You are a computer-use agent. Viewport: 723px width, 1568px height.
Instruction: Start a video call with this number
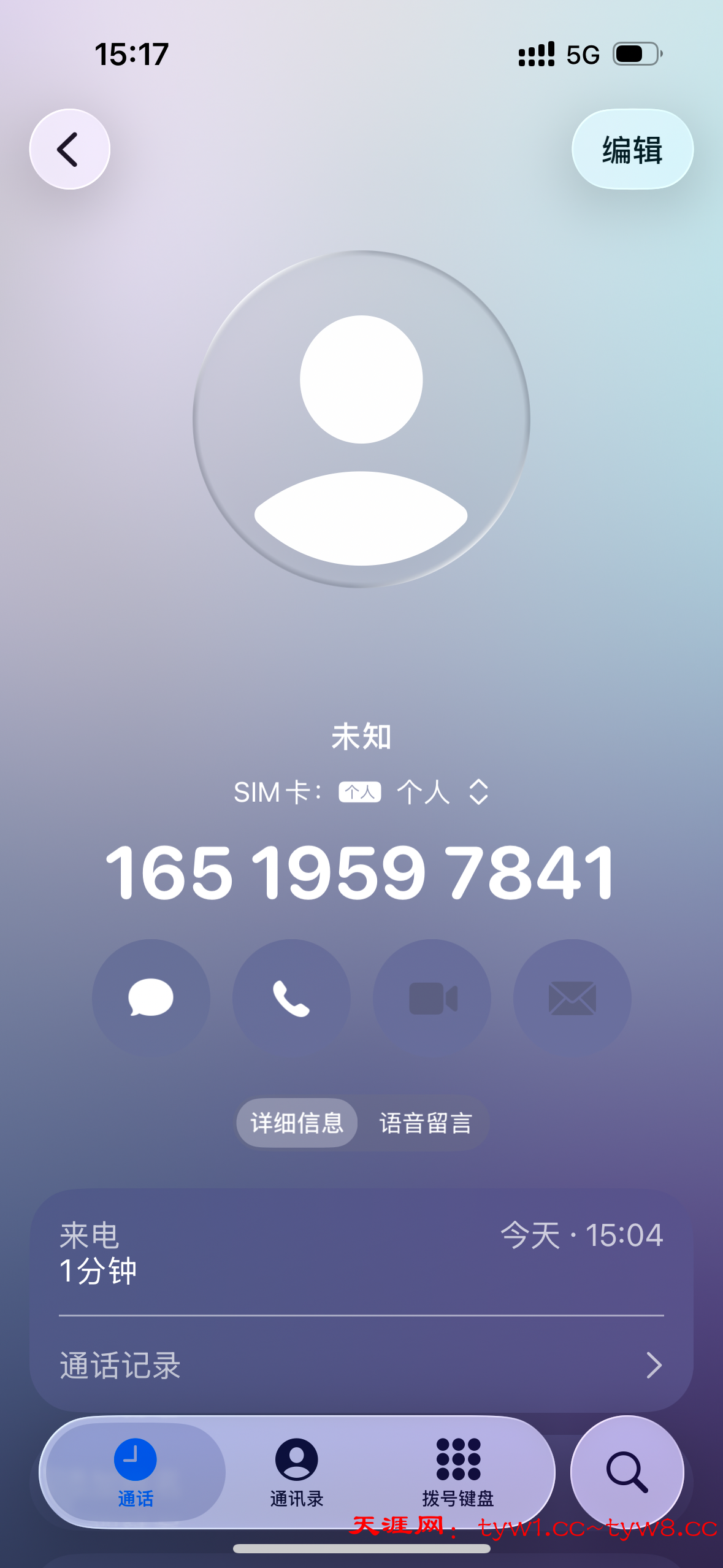(432, 997)
